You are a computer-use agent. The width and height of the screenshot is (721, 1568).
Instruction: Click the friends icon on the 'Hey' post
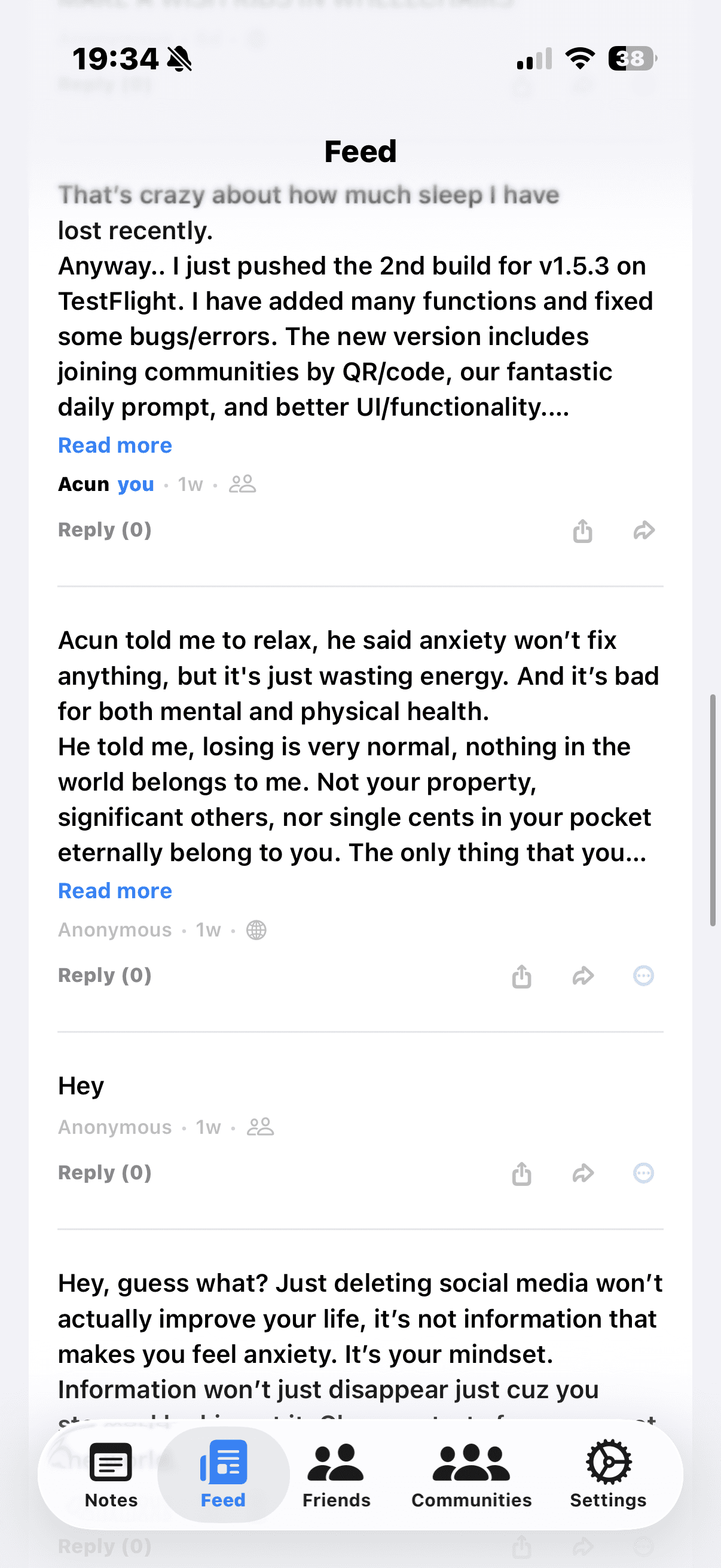click(261, 1127)
